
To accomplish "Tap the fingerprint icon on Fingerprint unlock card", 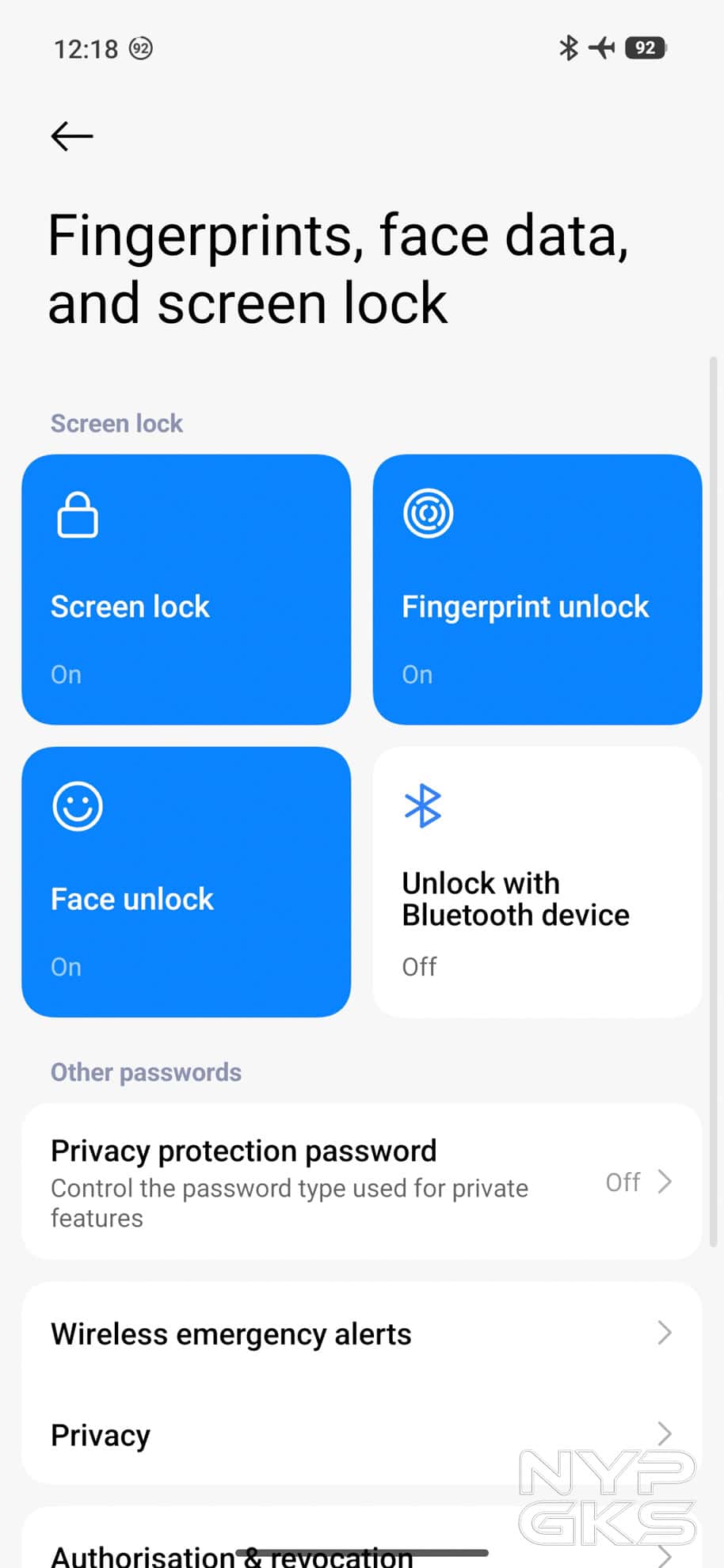I will point(428,512).
